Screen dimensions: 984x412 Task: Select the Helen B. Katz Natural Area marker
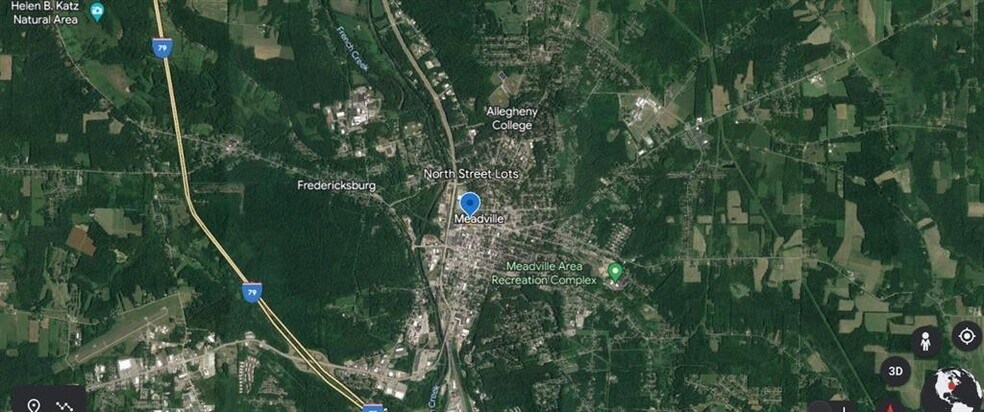pyautogui.click(x=97, y=12)
